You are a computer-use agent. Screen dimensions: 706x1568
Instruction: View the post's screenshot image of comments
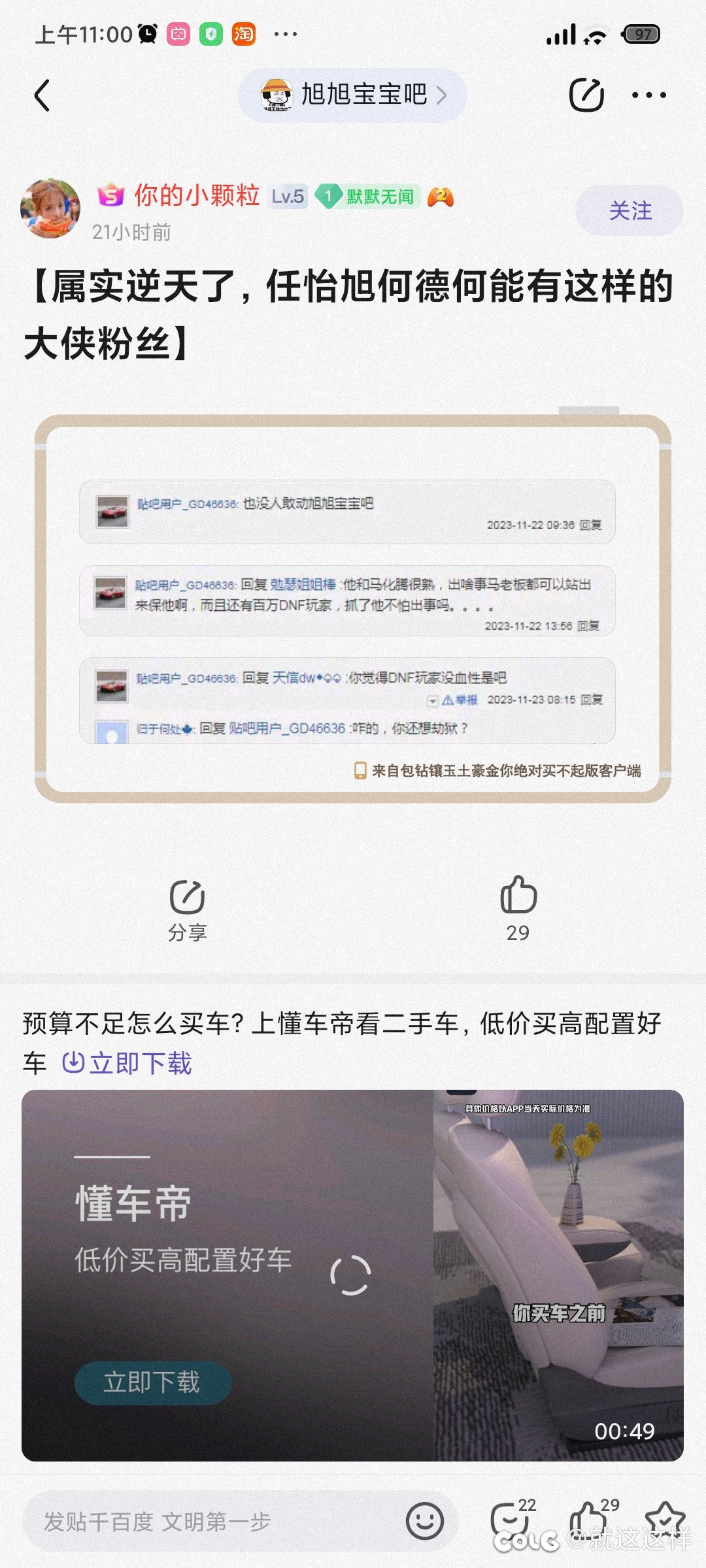353,608
